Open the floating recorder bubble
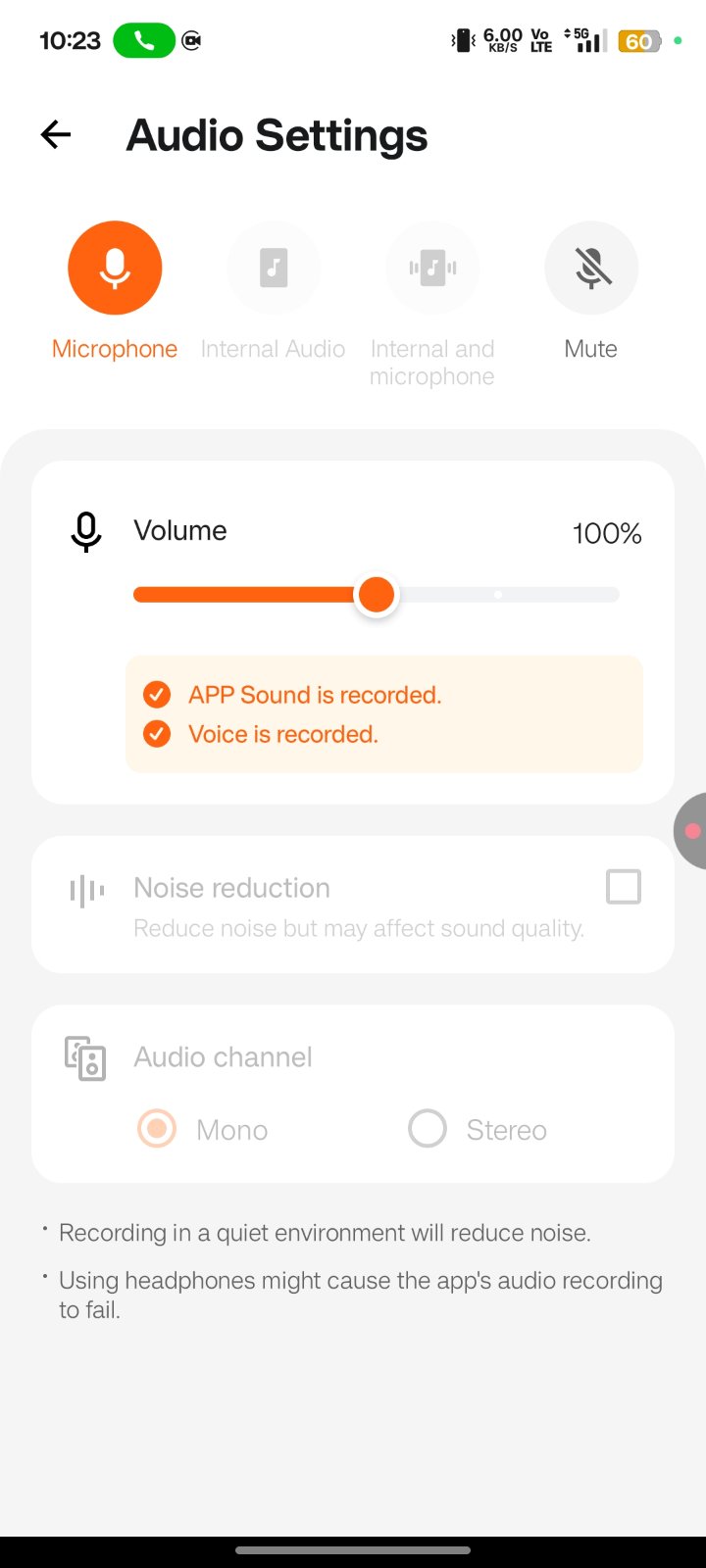This screenshot has width=706, height=1568. 690,831
